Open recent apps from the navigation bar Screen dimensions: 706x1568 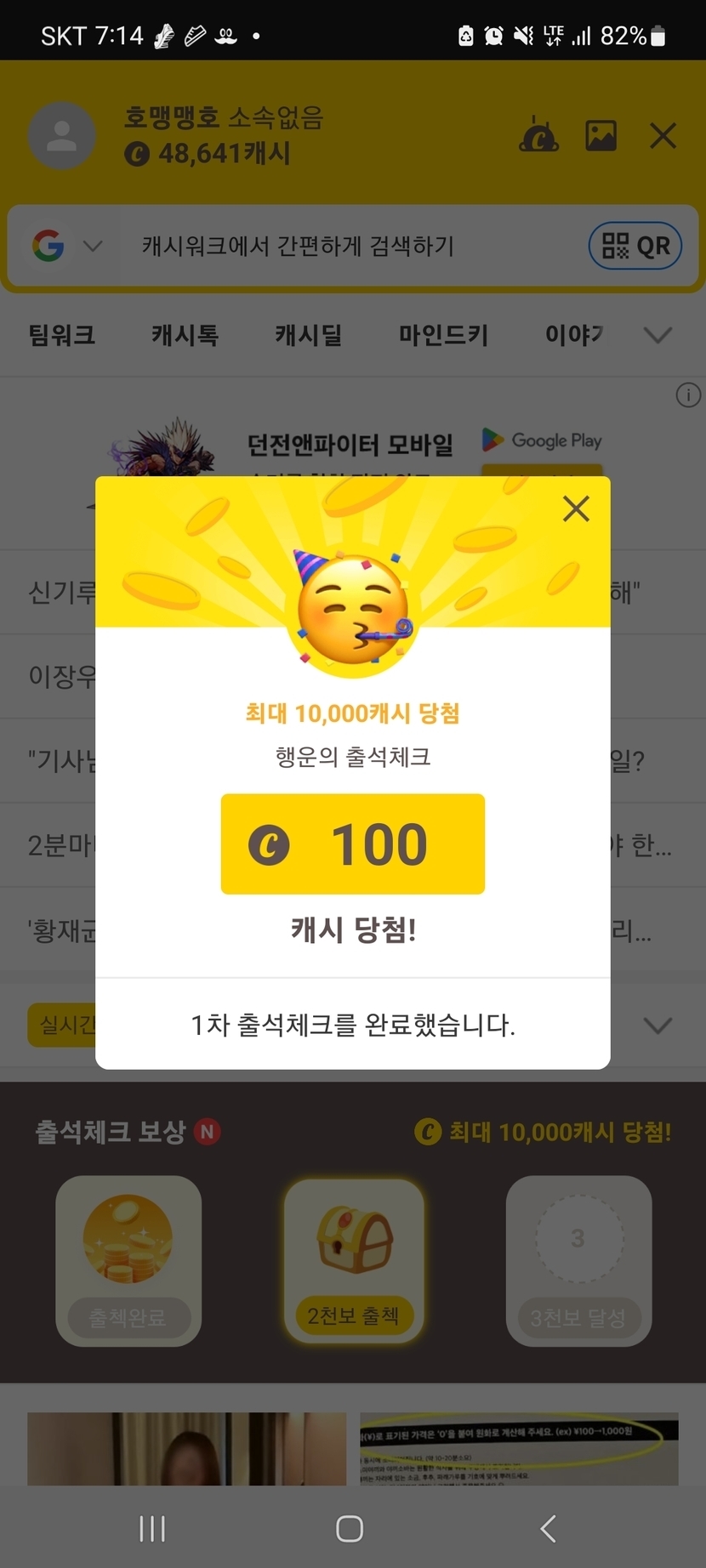[x=152, y=1528]
